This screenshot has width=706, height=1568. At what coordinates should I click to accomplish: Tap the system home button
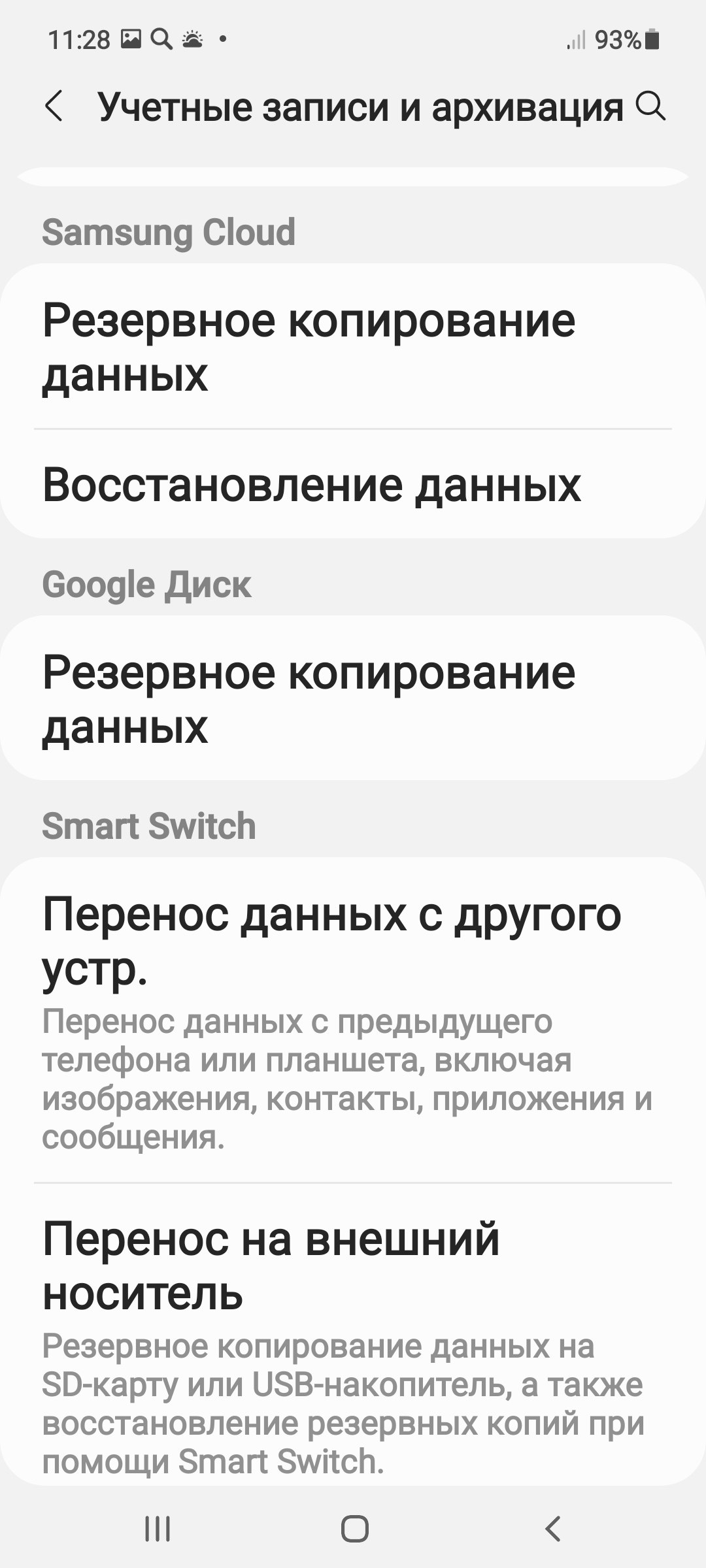(x=354, y=1528)
